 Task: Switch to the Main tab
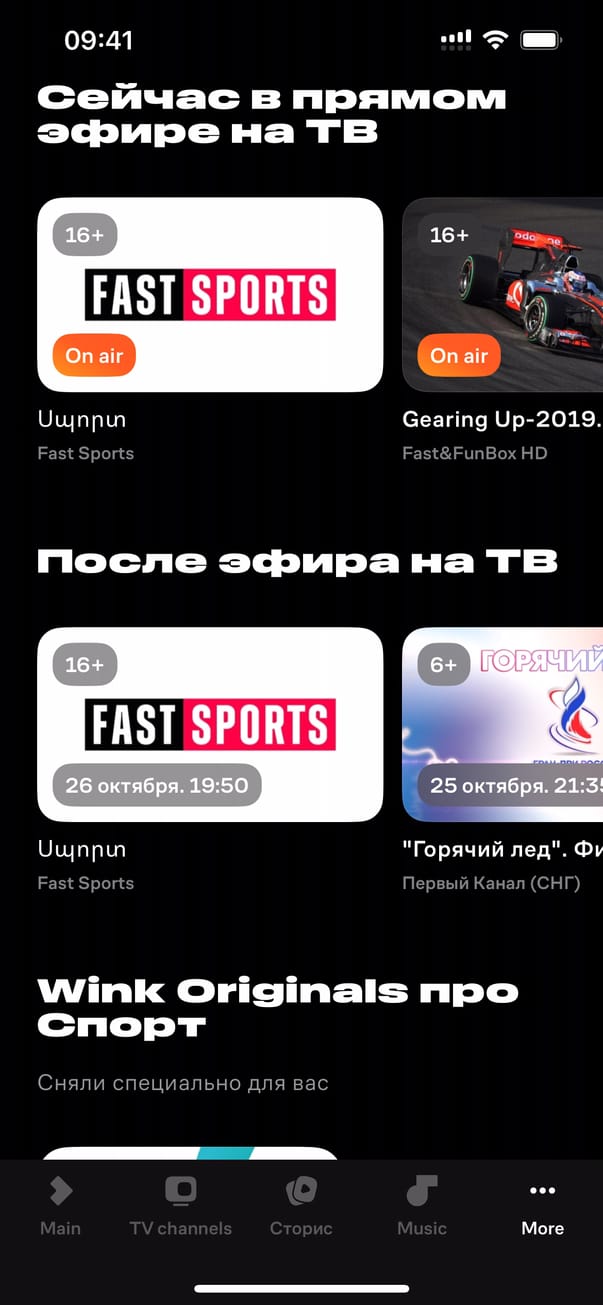coord(60,1205)
